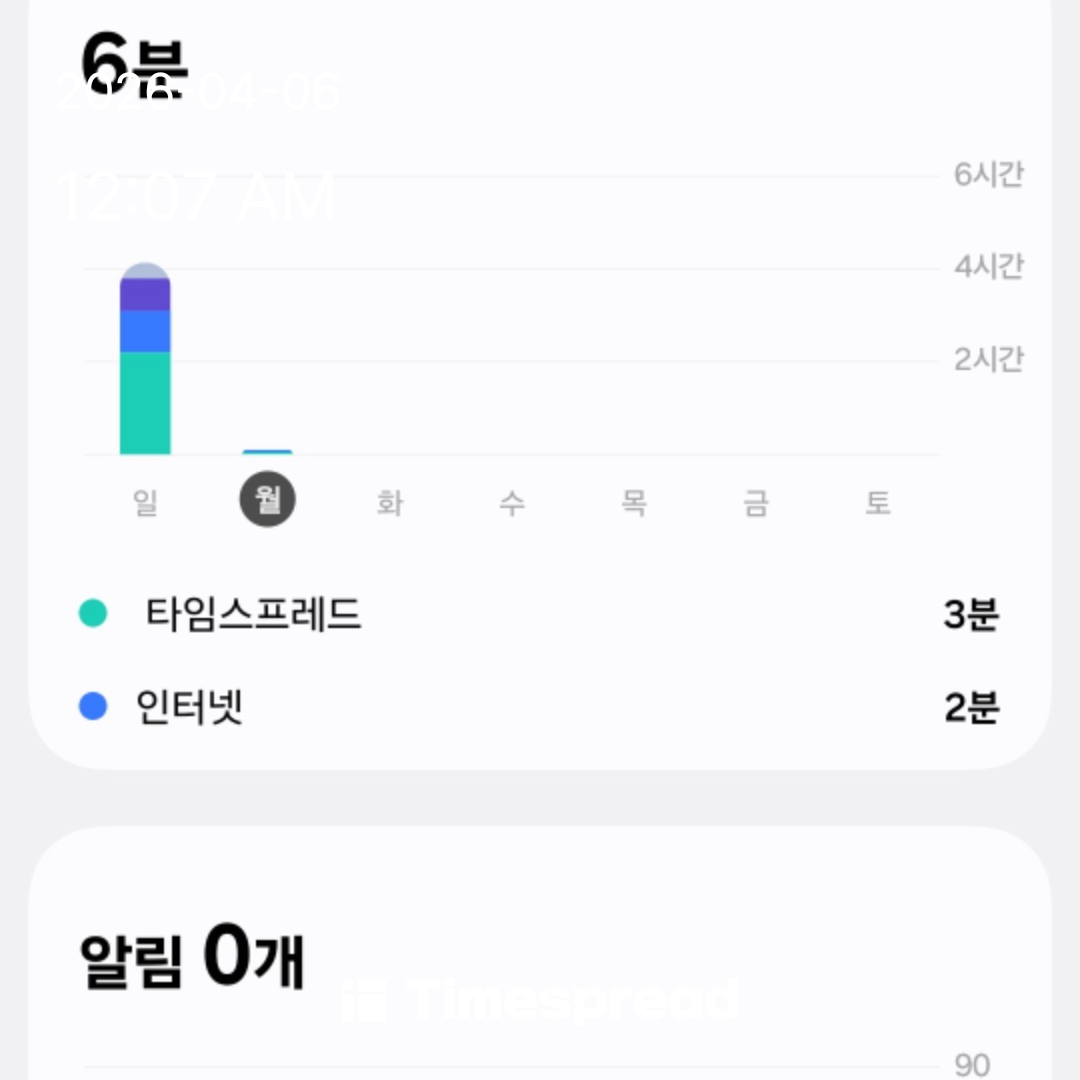Select Wednesday (수) on the weekly chart
This screenshot has height=1080, width=1080.
[511, 502]
